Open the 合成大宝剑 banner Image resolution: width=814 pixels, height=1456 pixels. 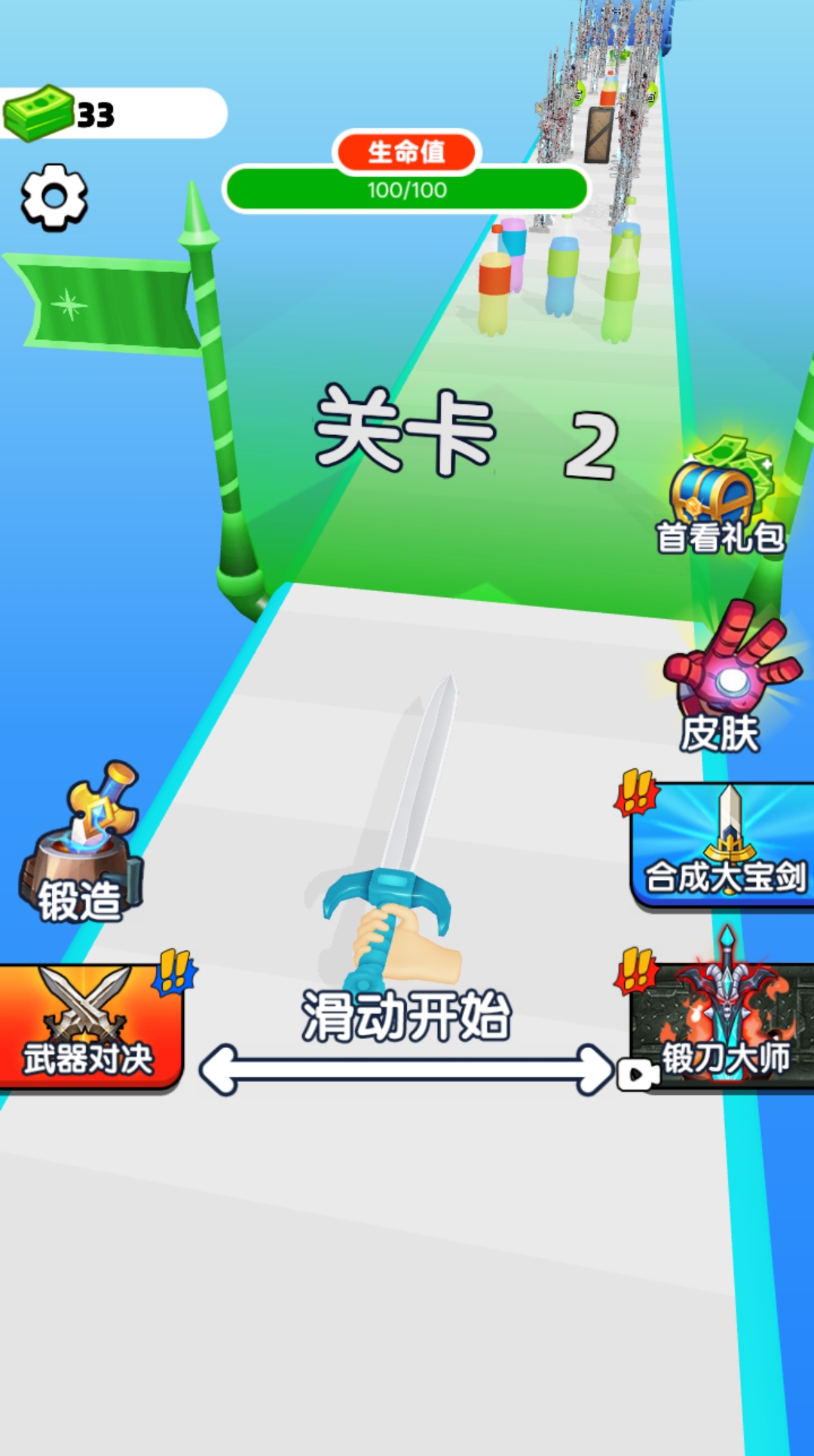coord(724,846)
